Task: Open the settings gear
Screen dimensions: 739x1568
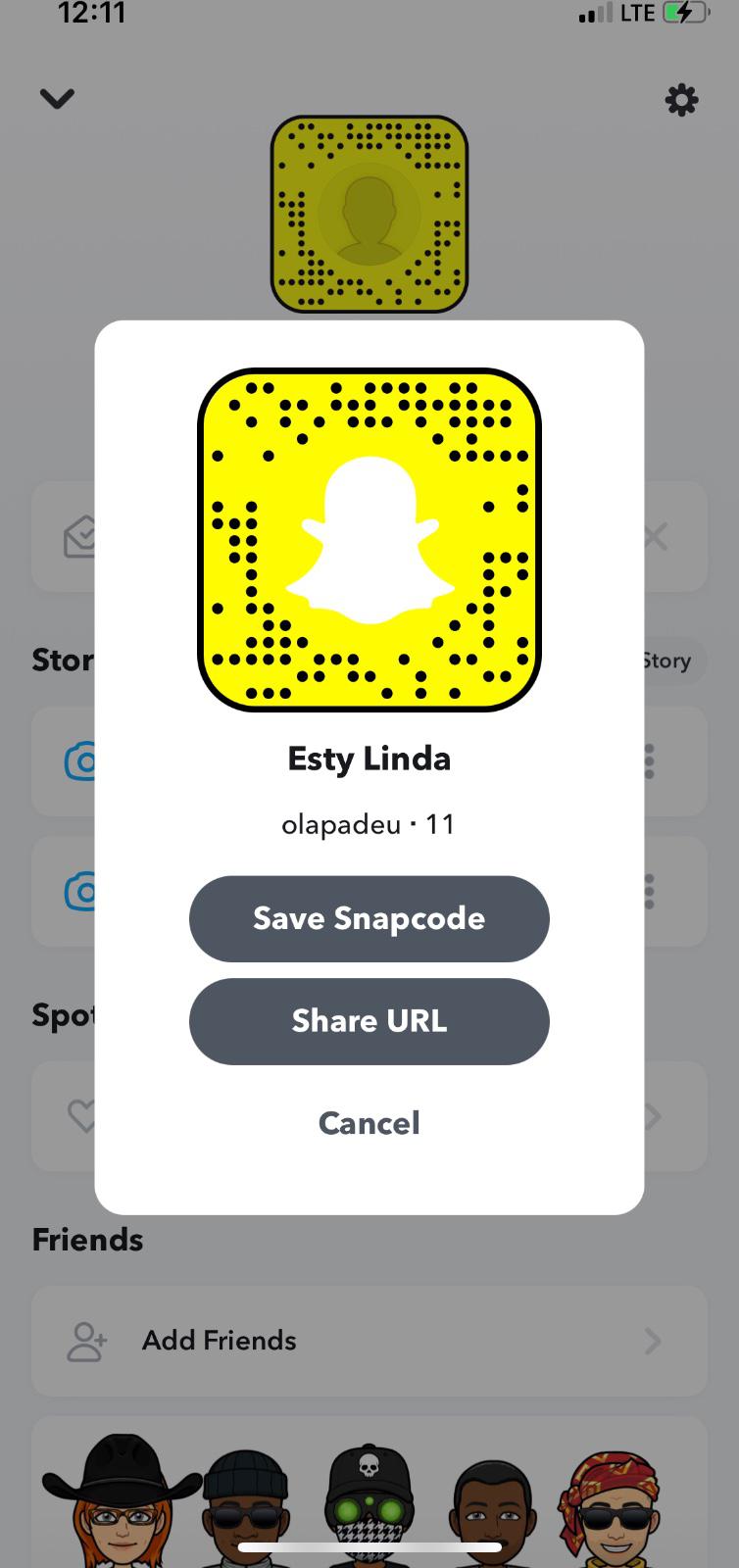Action: pyautogui.click(x=681, y=99)
